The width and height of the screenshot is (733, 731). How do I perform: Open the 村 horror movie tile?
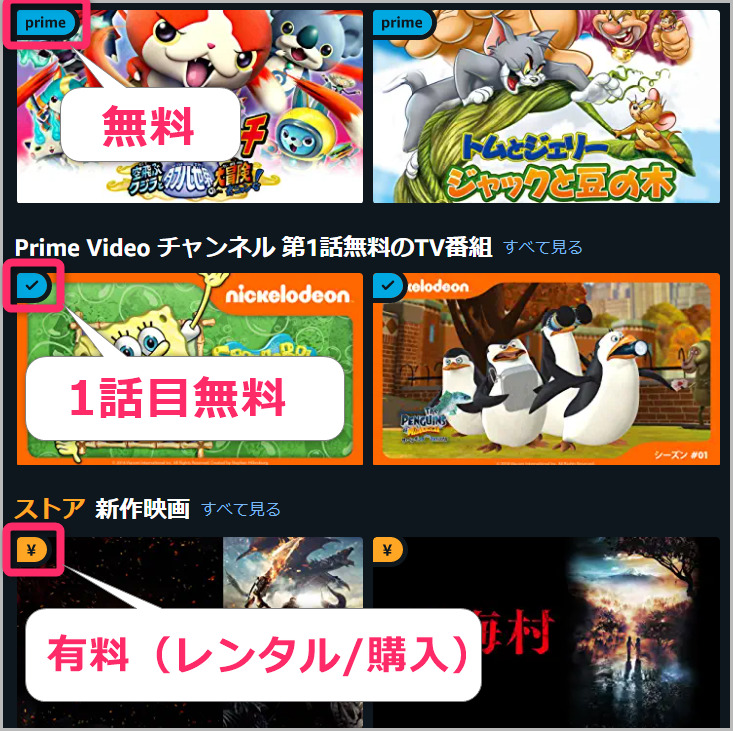click(x=546, y=632)
